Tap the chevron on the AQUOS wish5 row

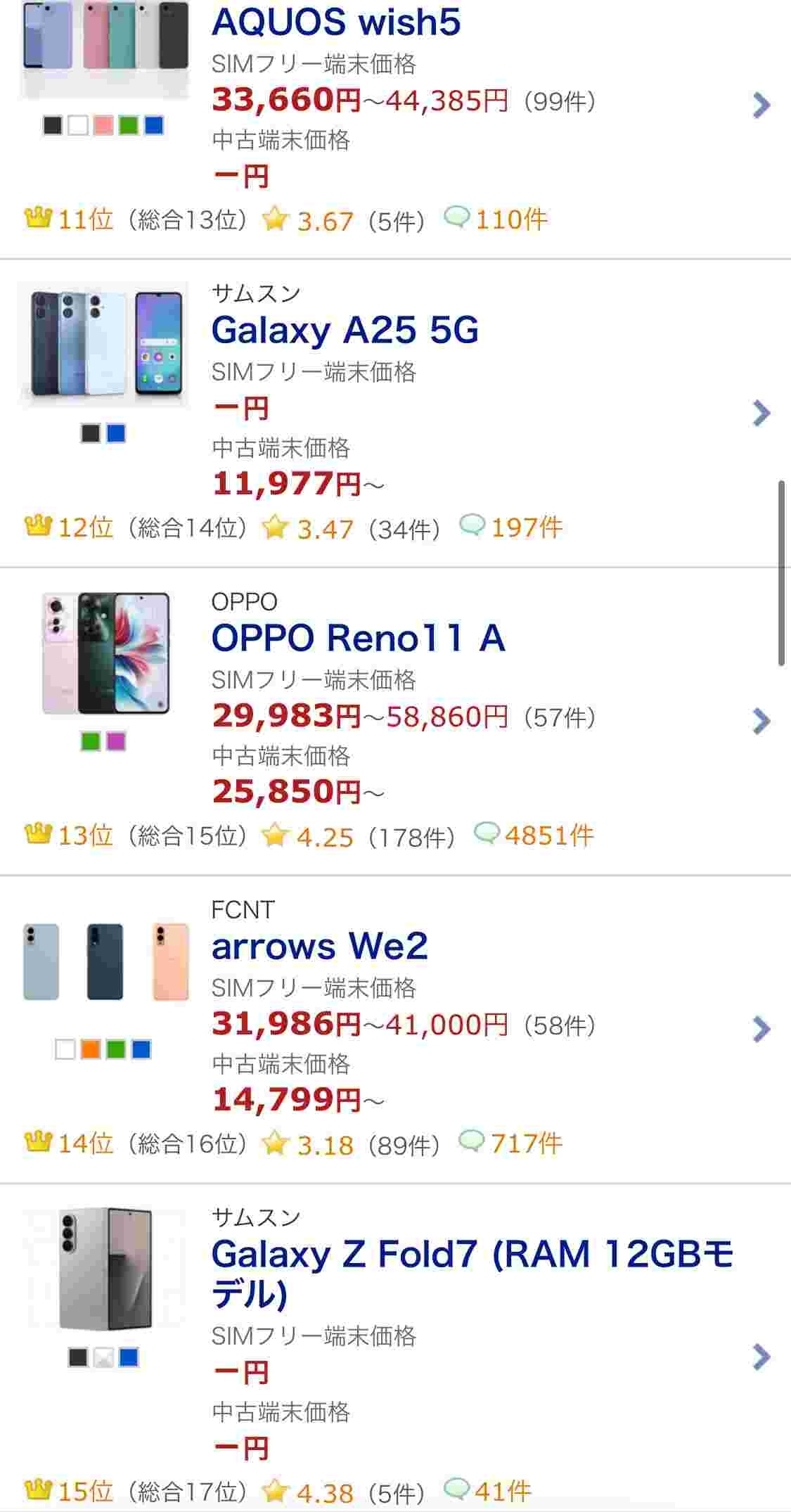[761, 105]
